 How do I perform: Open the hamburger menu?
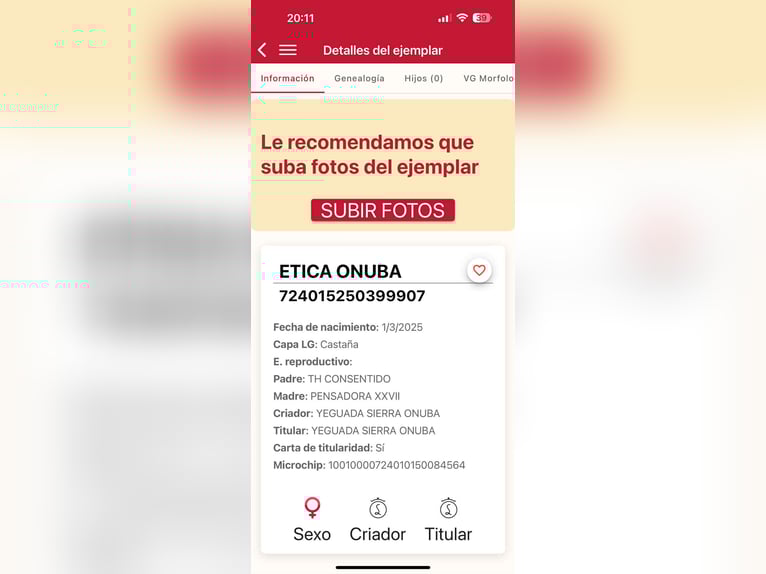click(288, 50)
